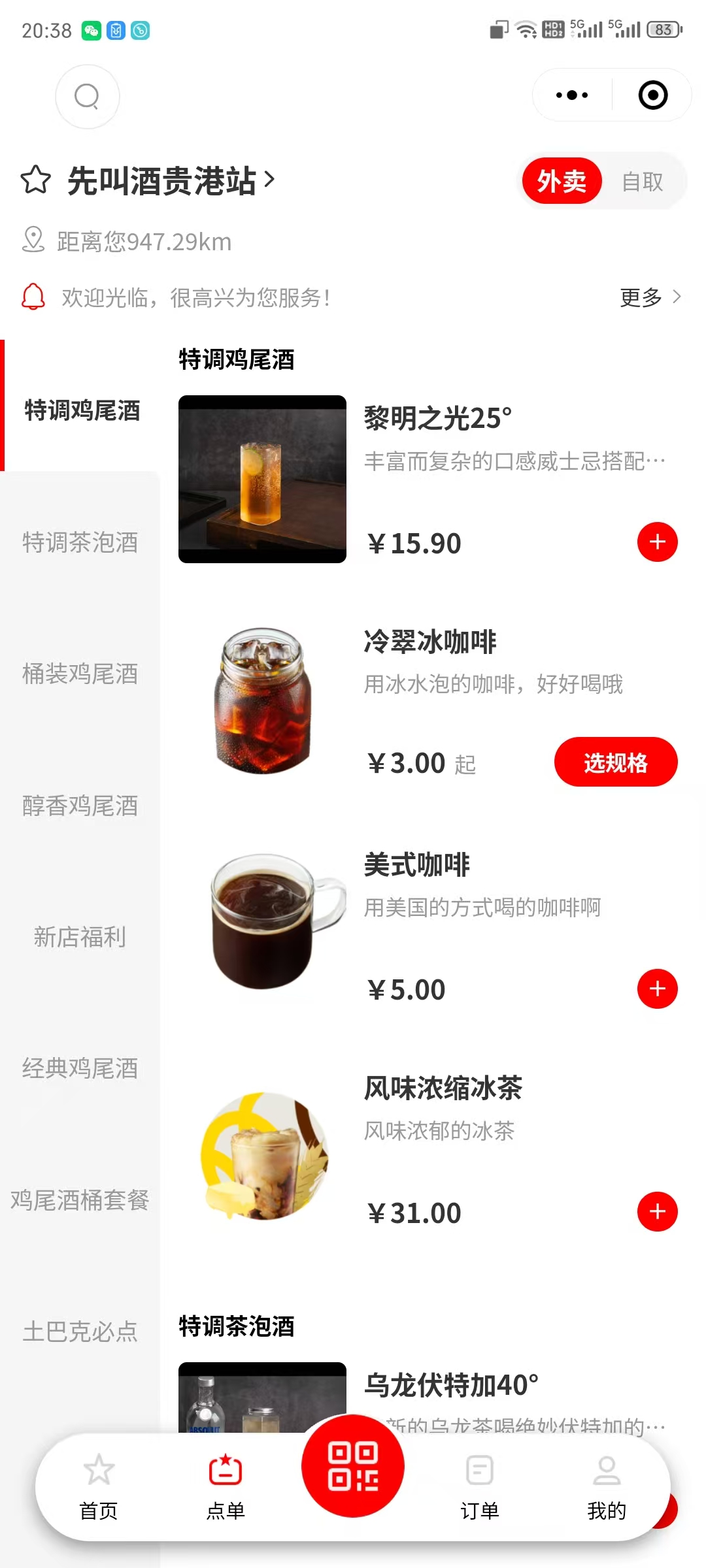The width and height of the screenshot is (706, 1568).
Task: Add 黎明之光25° to cart
Action: pyautogui.click(x=657, y=542)
